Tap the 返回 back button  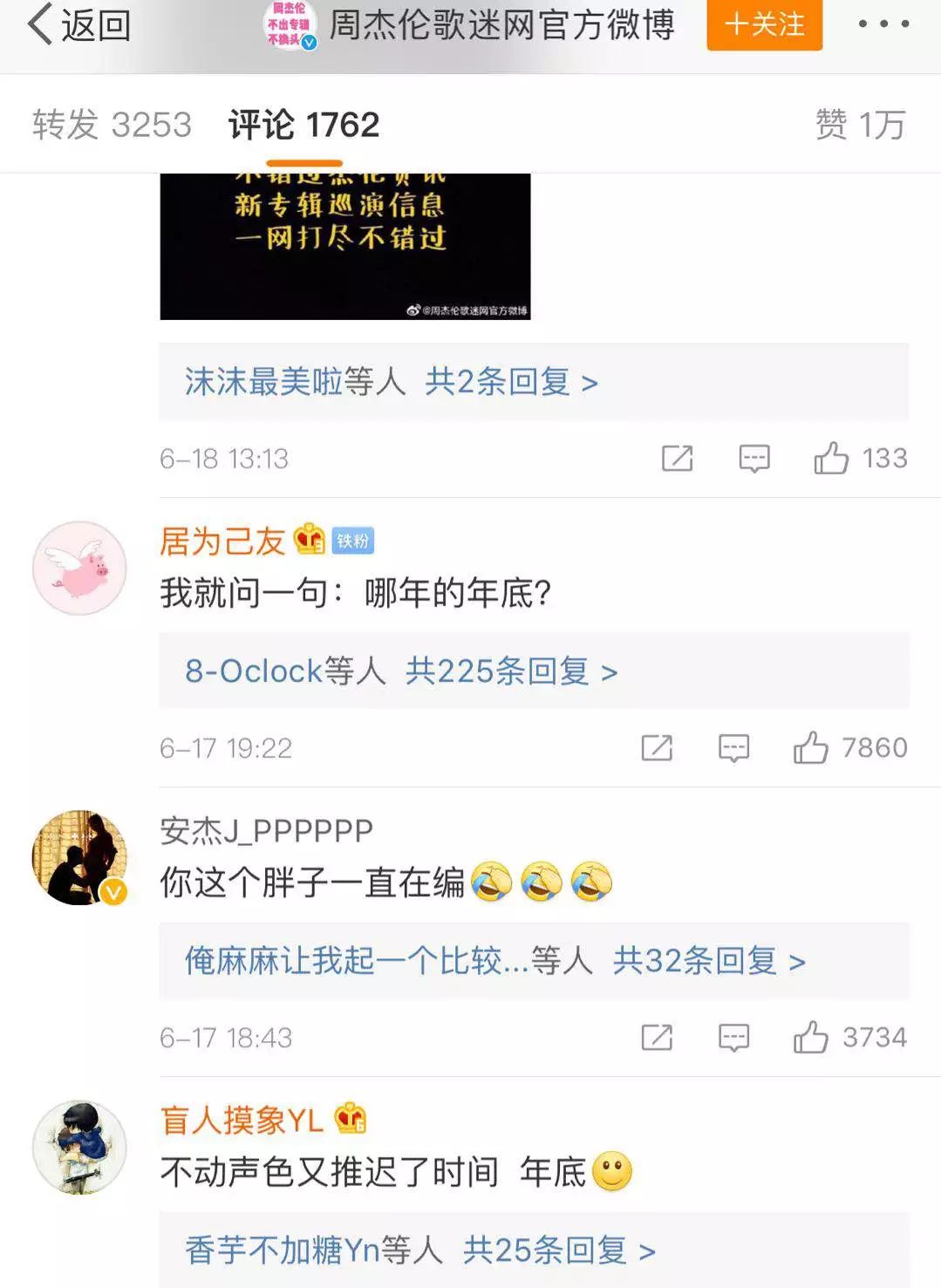click(78, 25)
